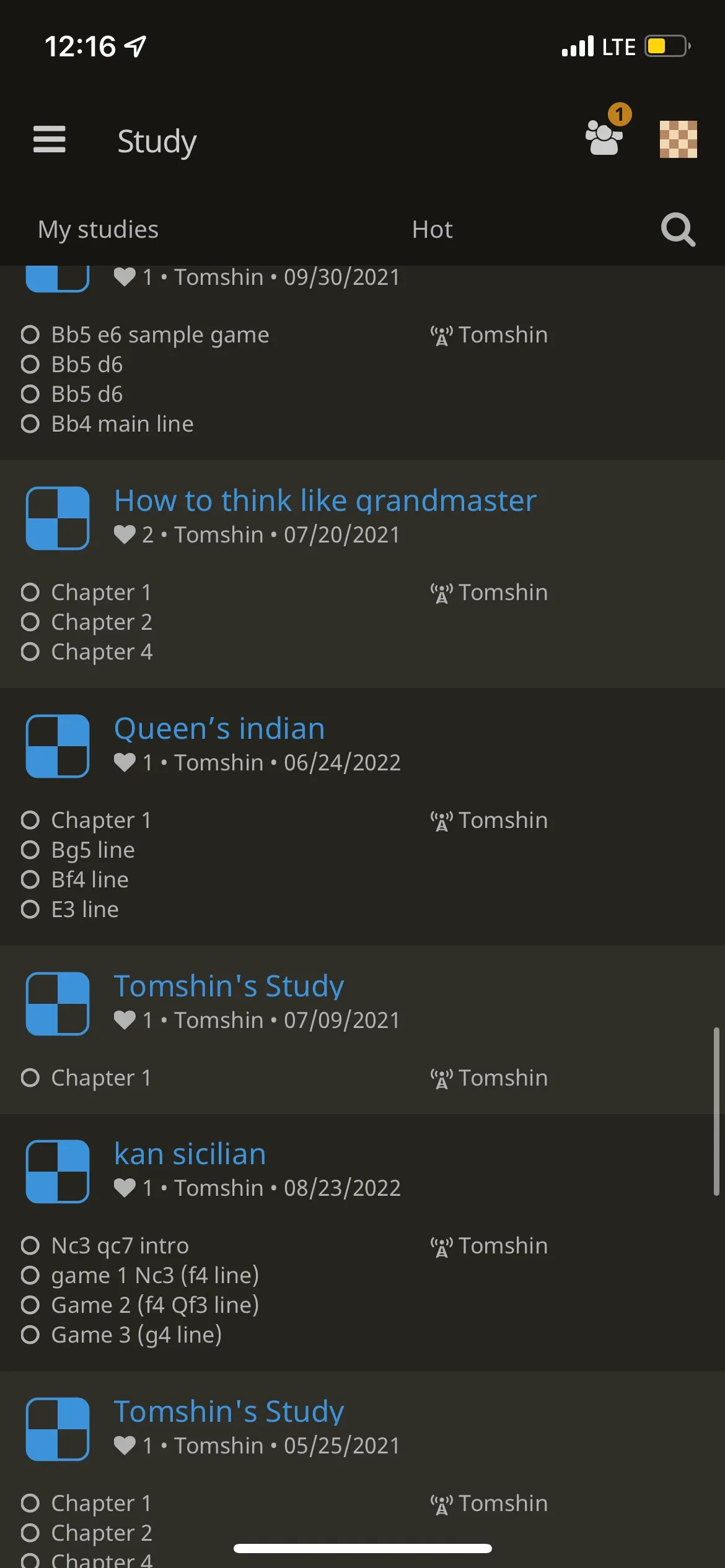Switch to the Hot tab
Viewport: 725px width, 1568px height.
point(432,230)
